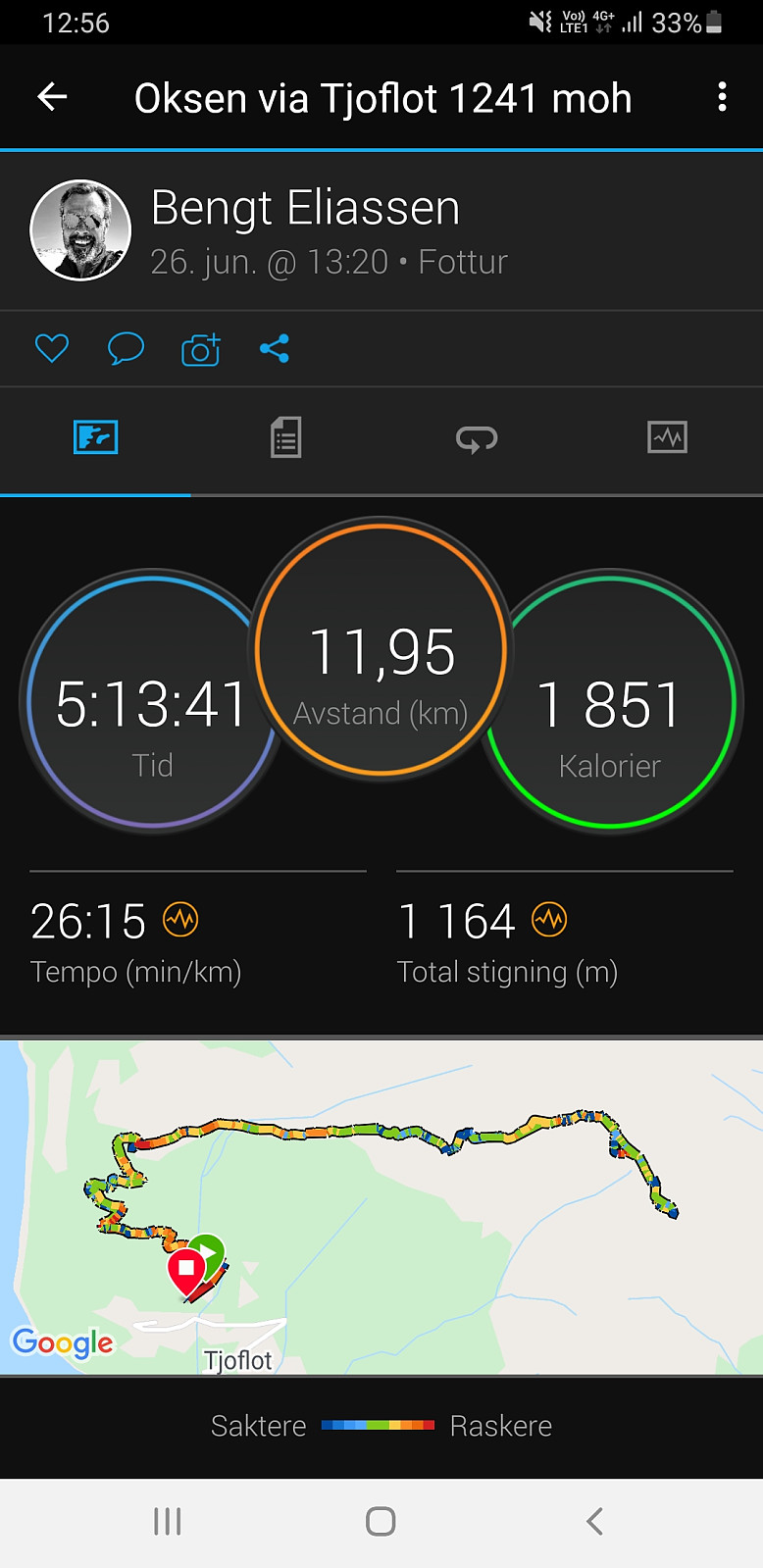Screen dimensions: 763x1568
Task: Switch to the stats details tab
Action: 285,437
